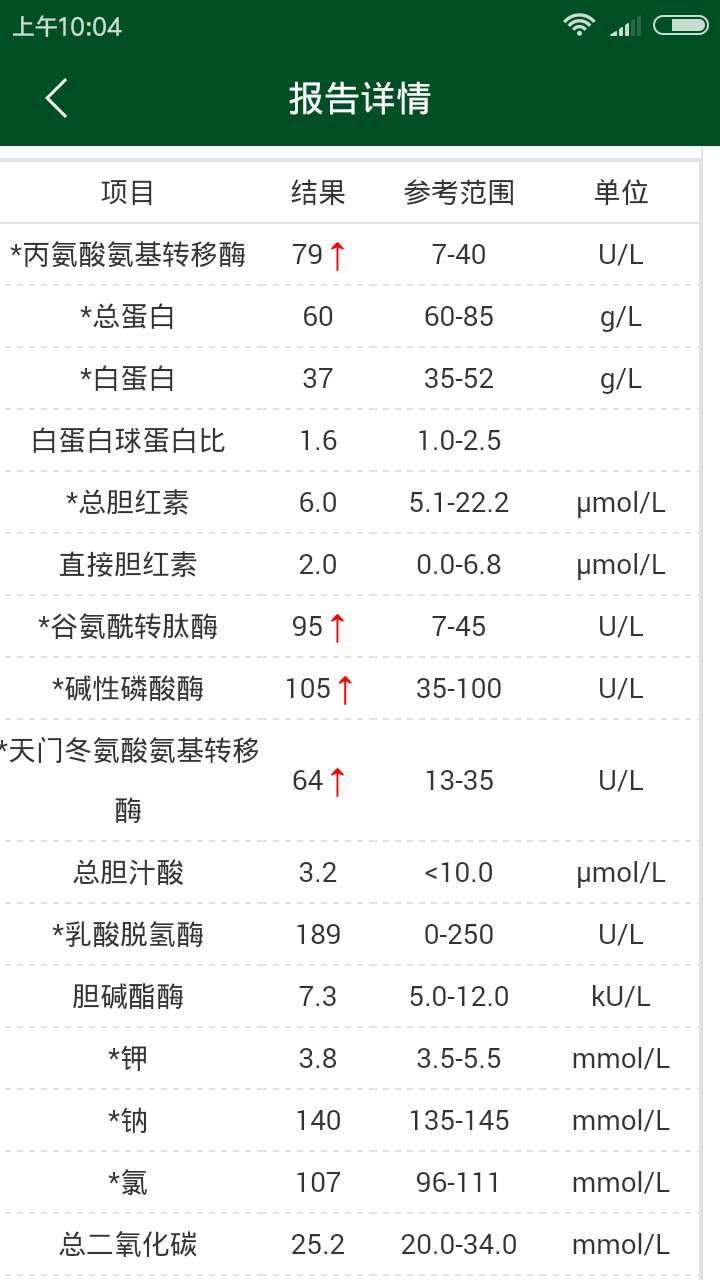
Task: Click the red up arrow next to 105
Action: 347,689
